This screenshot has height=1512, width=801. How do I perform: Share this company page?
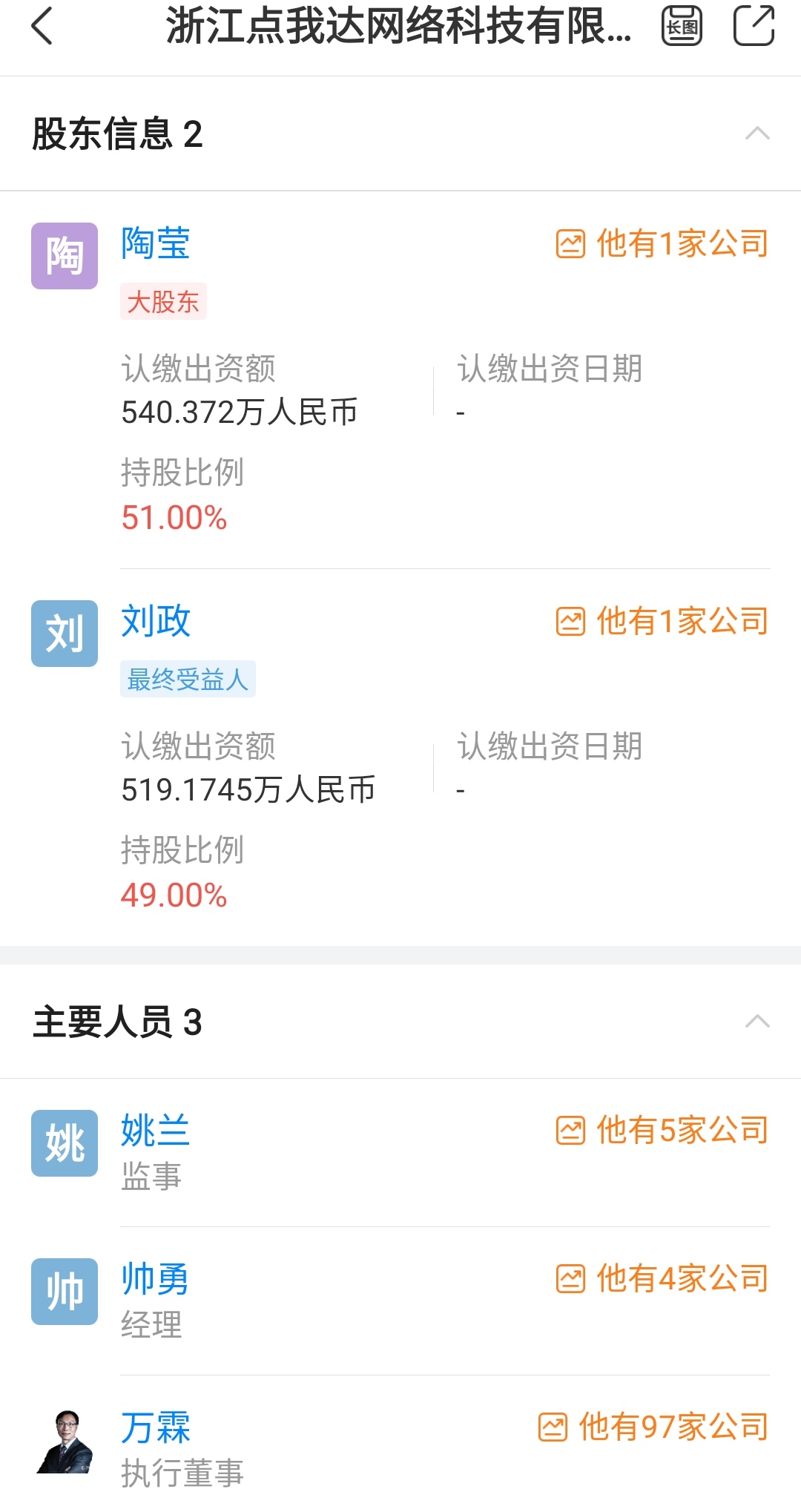[754, 27]
